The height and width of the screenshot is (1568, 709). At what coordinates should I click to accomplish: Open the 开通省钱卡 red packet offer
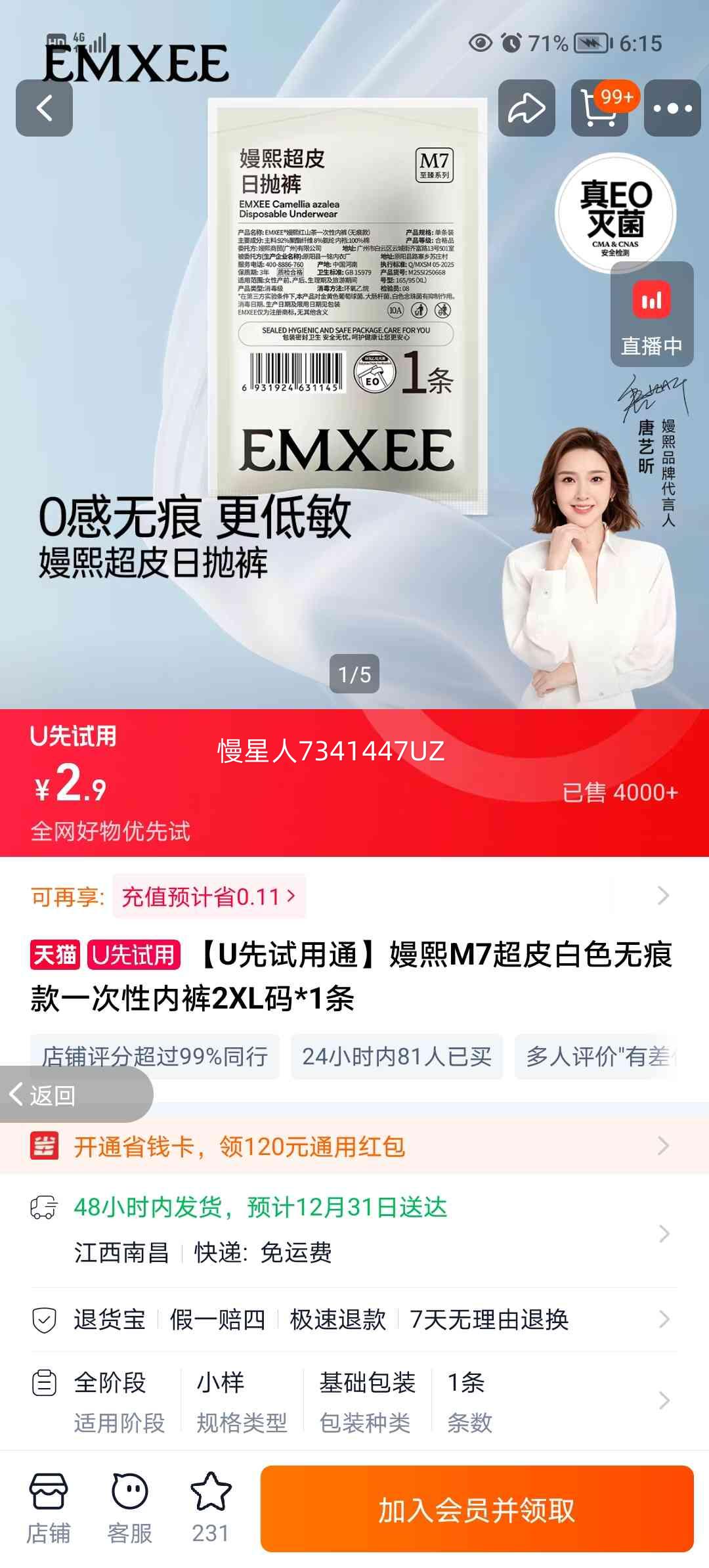tap(354, 1146)
